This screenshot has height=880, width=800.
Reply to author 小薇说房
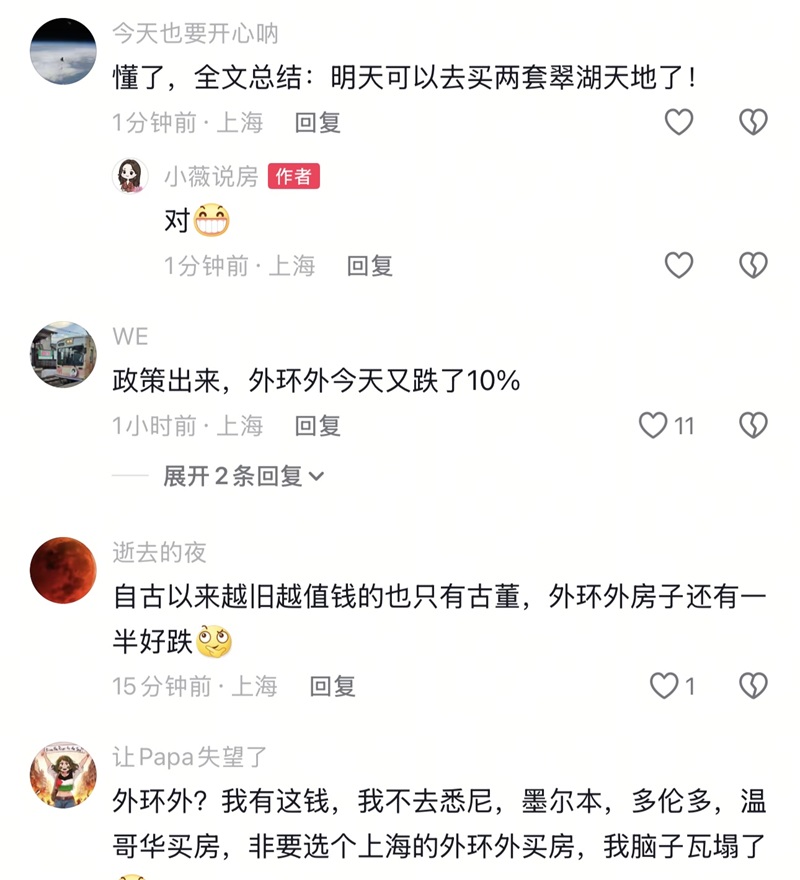pyautogui.click(x=369, y=266)
